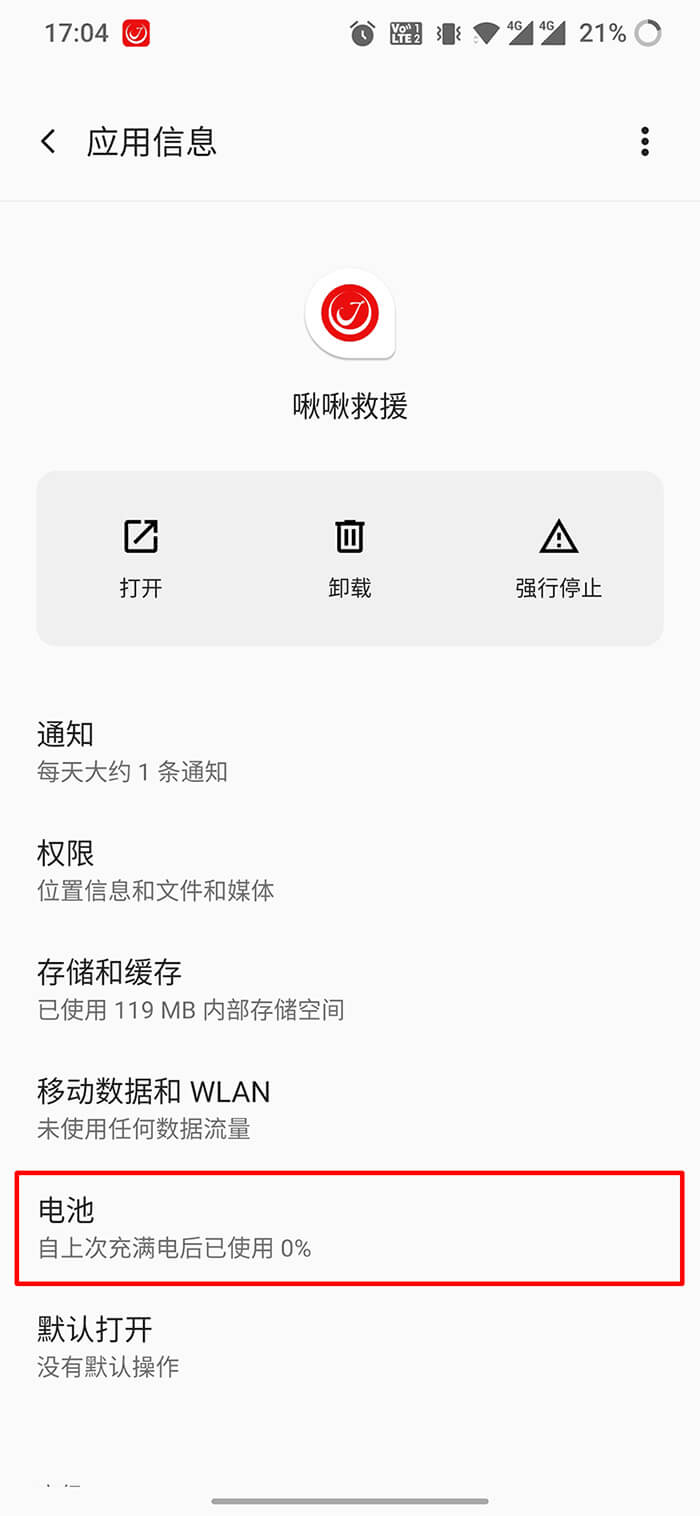Open 权限 settings
Viewport: 700px width, 1516px height.
[x=350, y=870]
